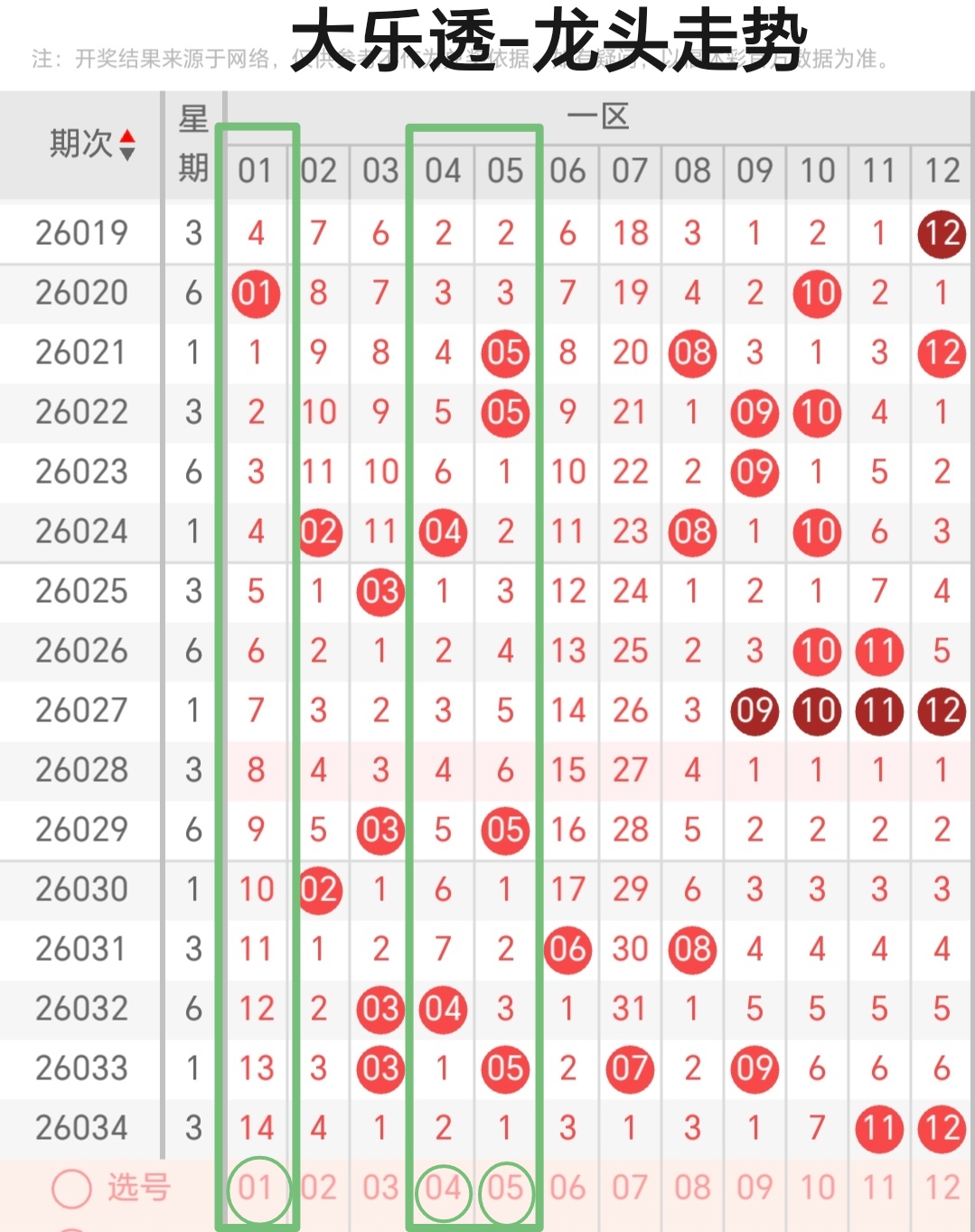975x1232 pixels.
Task: Choose number 03 in the 选号 row
Action: click(380, 1189)
